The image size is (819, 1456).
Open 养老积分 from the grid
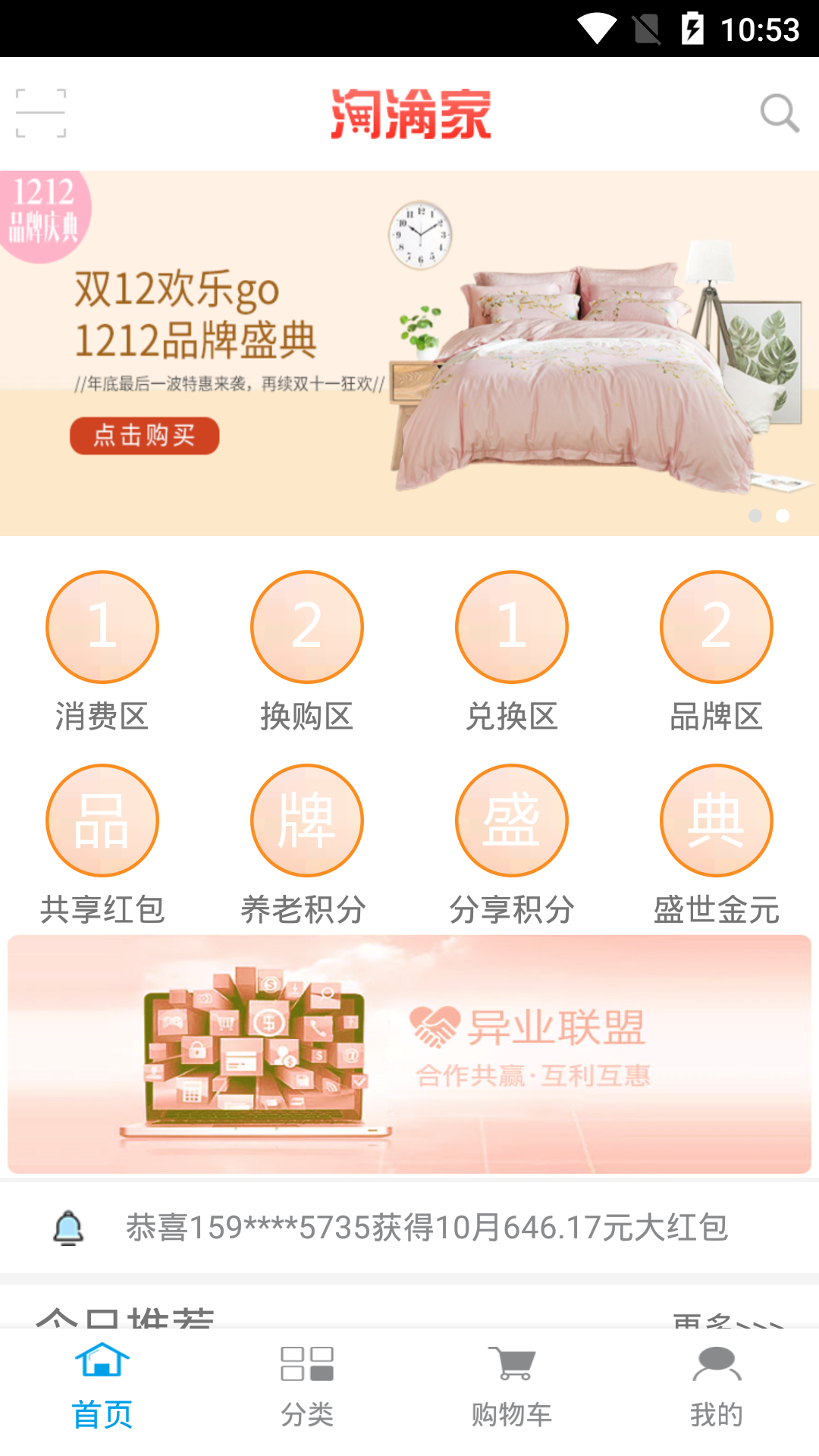307,820
